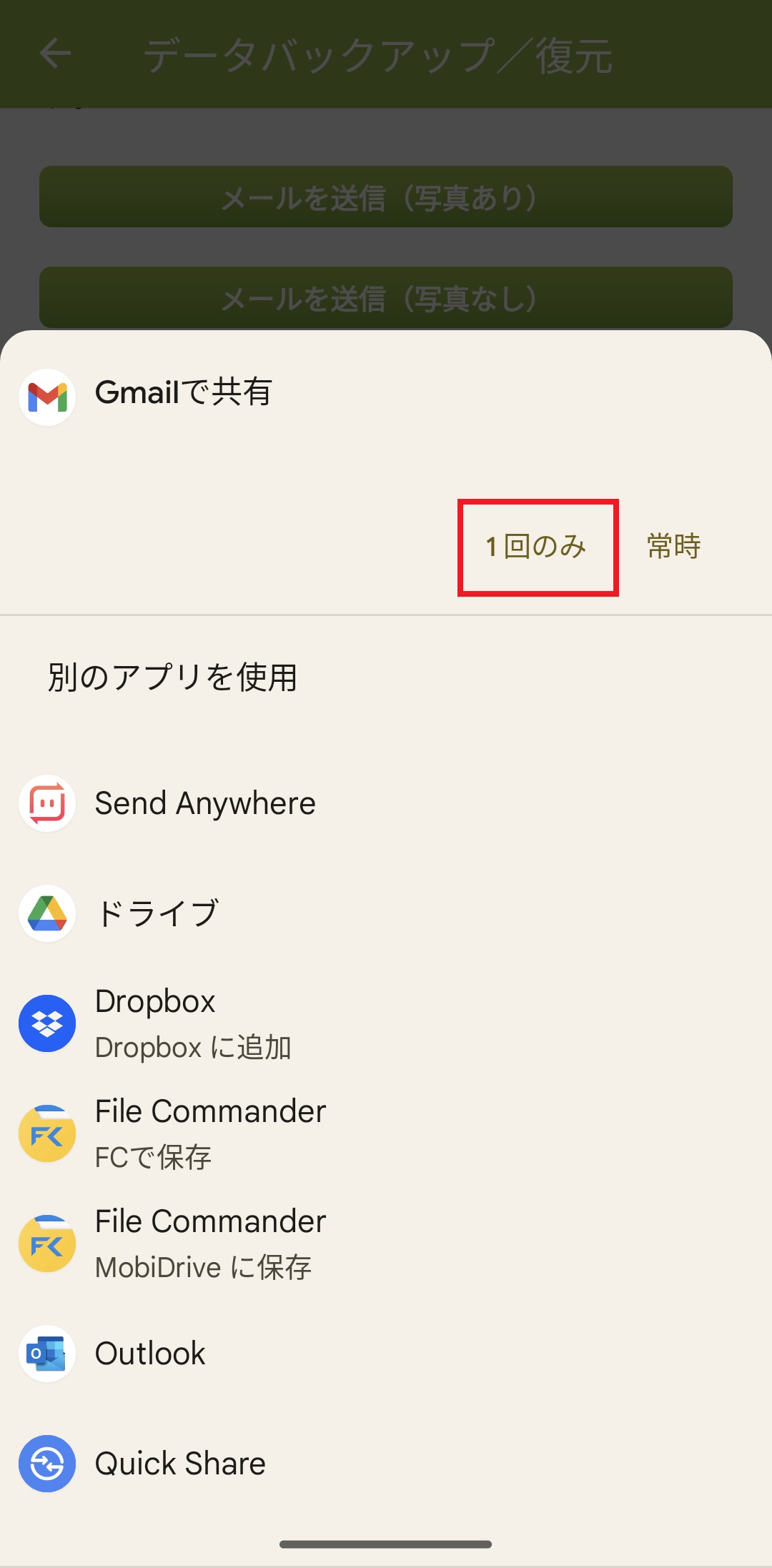Add the file to Dropbox

[192, 1023]
